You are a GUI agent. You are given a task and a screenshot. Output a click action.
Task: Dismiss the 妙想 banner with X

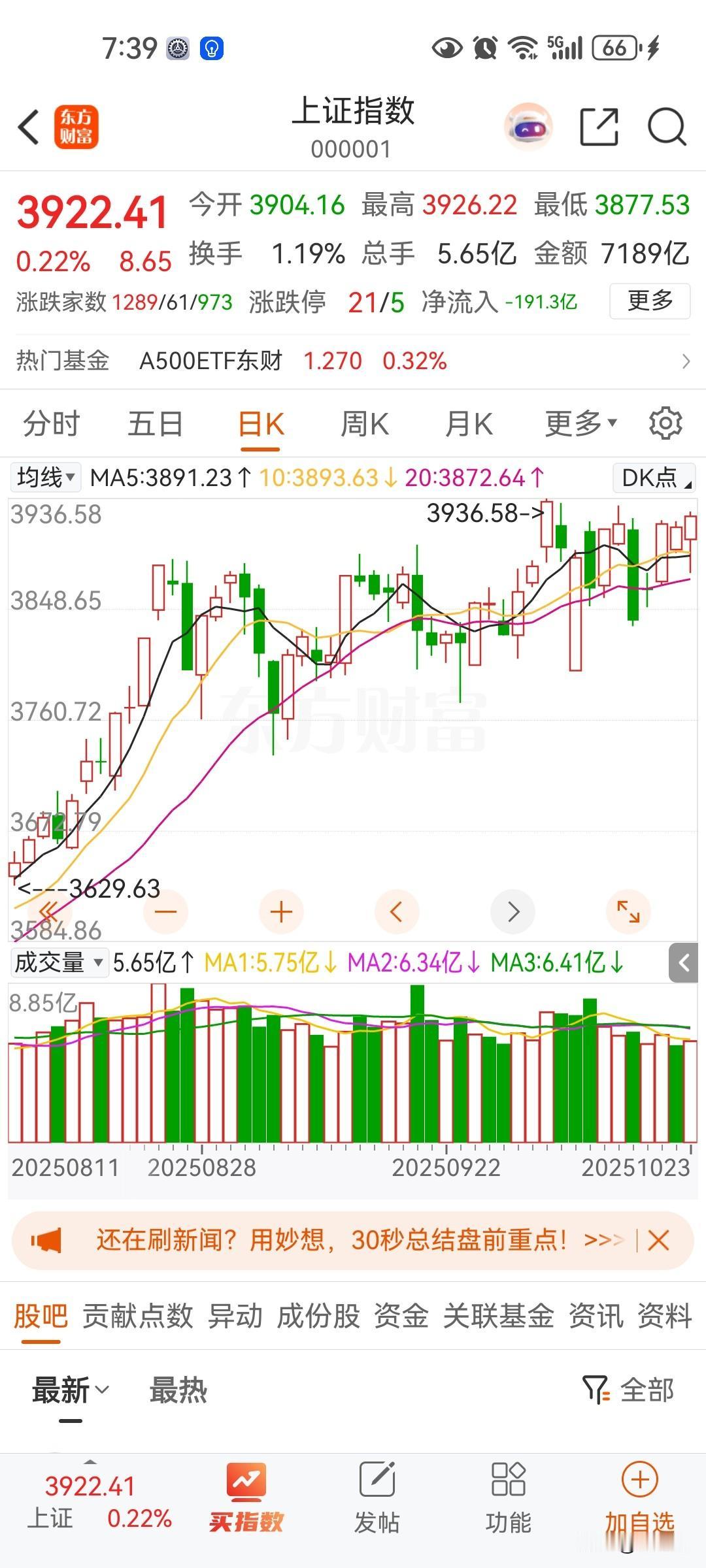(x=660, y=1239)
